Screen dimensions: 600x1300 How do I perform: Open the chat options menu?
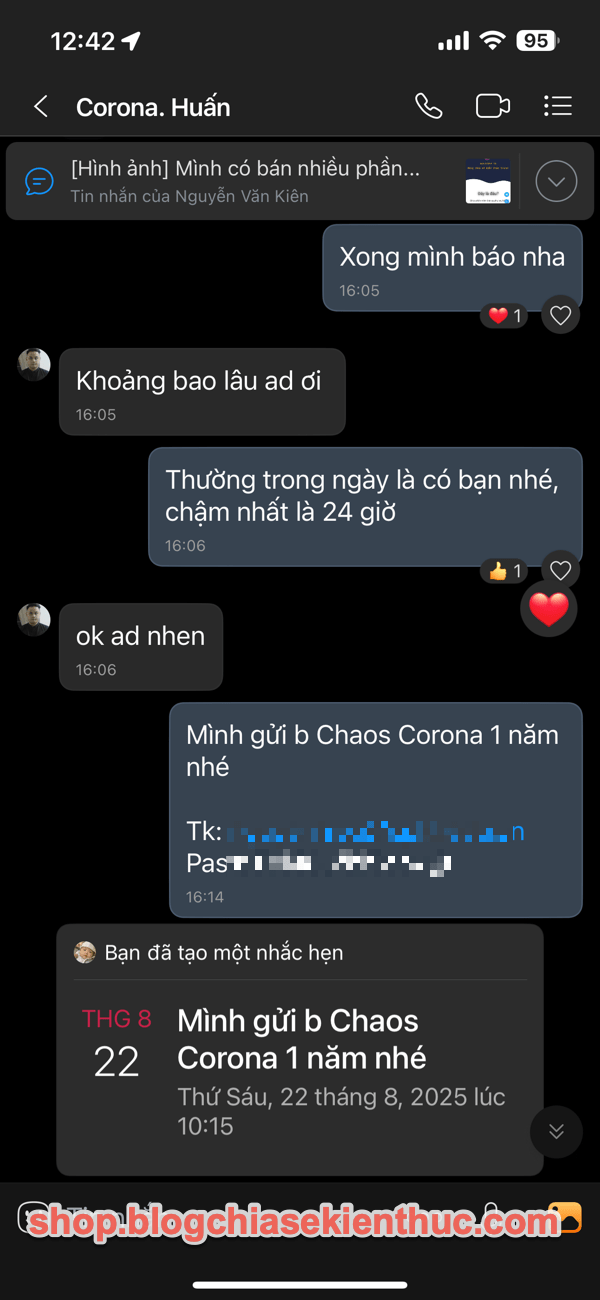point(557,106)
